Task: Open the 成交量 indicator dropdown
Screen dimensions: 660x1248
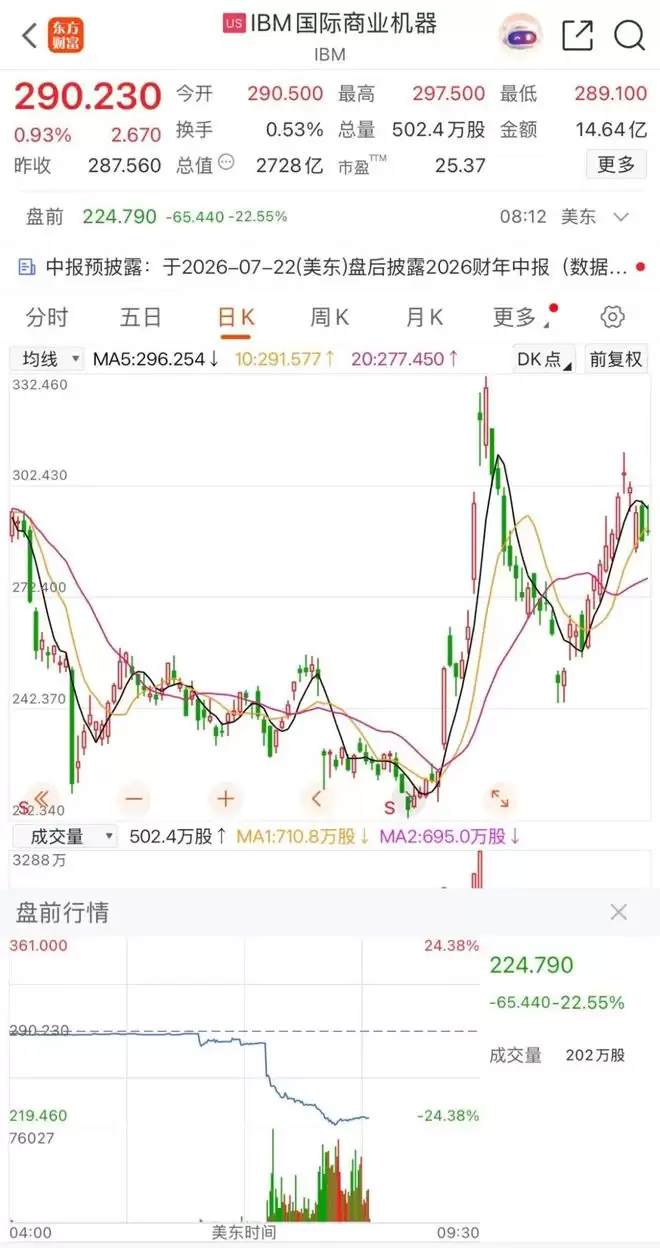Action: (x=64, y=836)
